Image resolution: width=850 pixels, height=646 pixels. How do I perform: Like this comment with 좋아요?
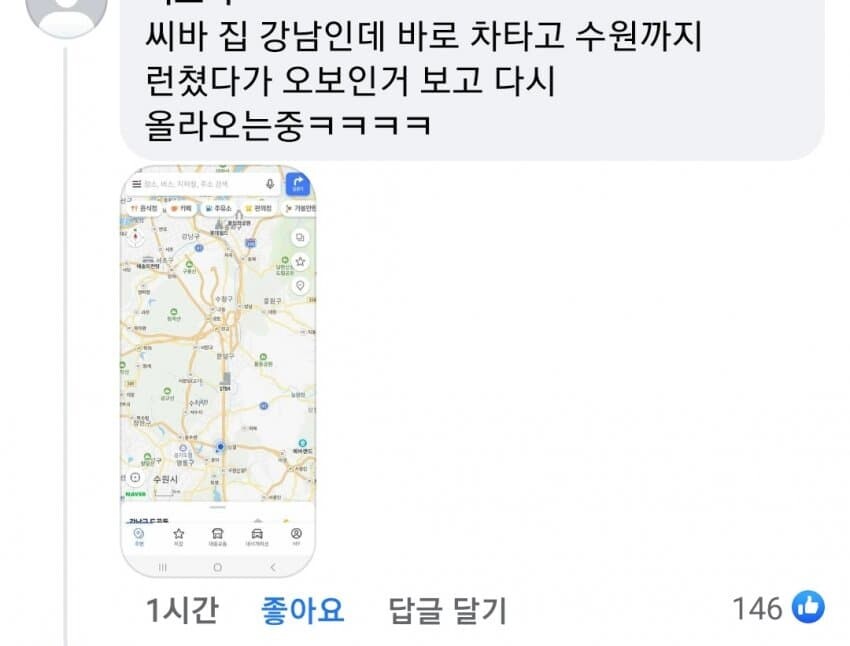pyautogui.click(x=302, y=609)
